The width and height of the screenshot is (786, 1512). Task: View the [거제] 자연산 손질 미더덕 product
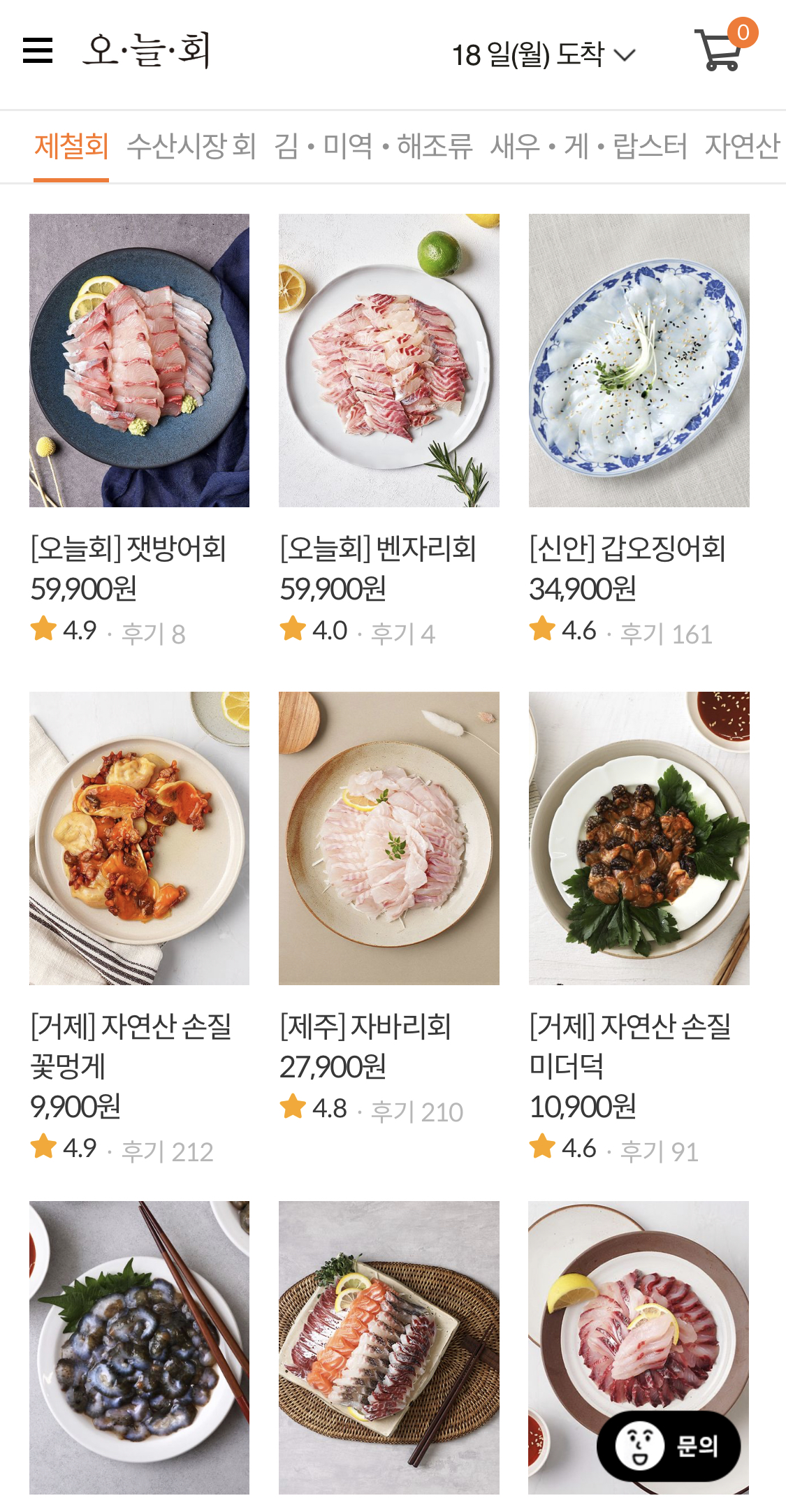click(x=639, y=838)
